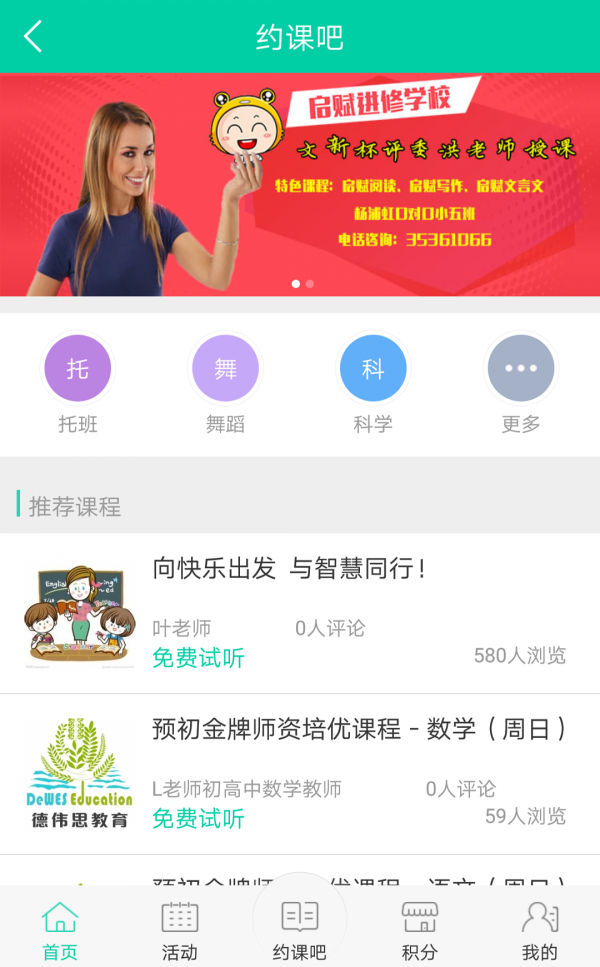600x967 pixels.
Task: Open 预初金牌师资培优课程 数学 course
Action: pyautogui.click(x=300, y=774)
